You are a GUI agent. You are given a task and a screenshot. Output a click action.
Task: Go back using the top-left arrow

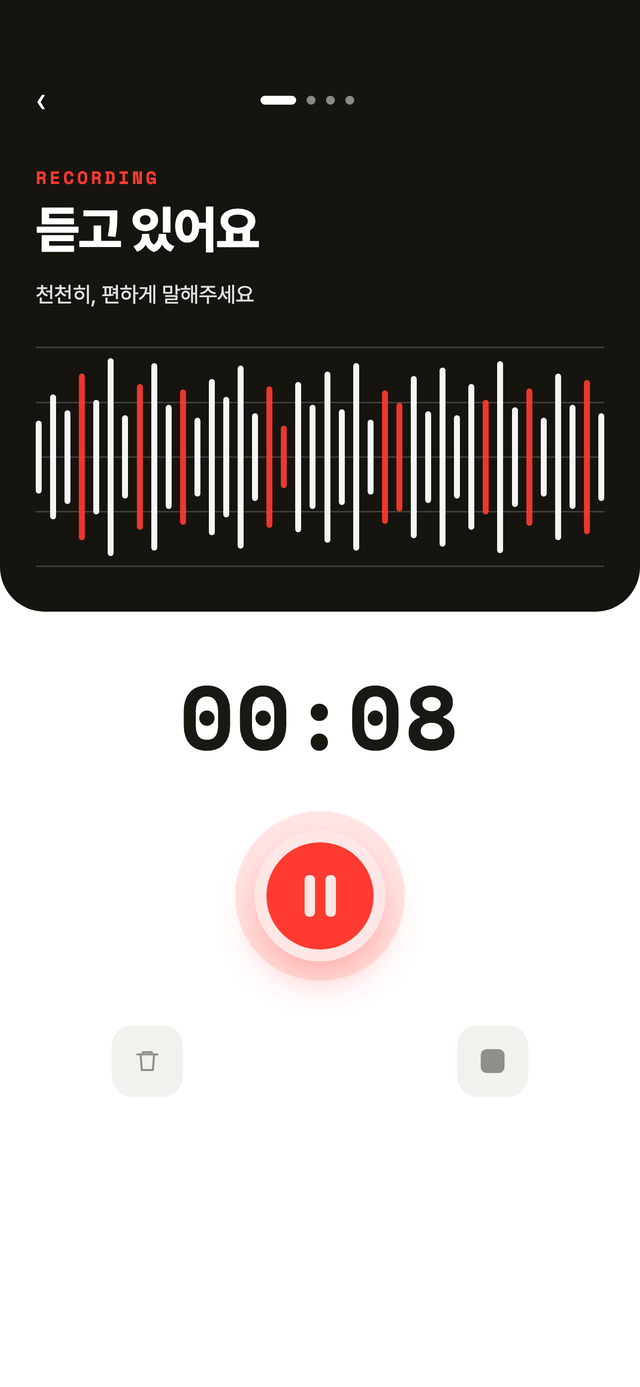point(41,101)
